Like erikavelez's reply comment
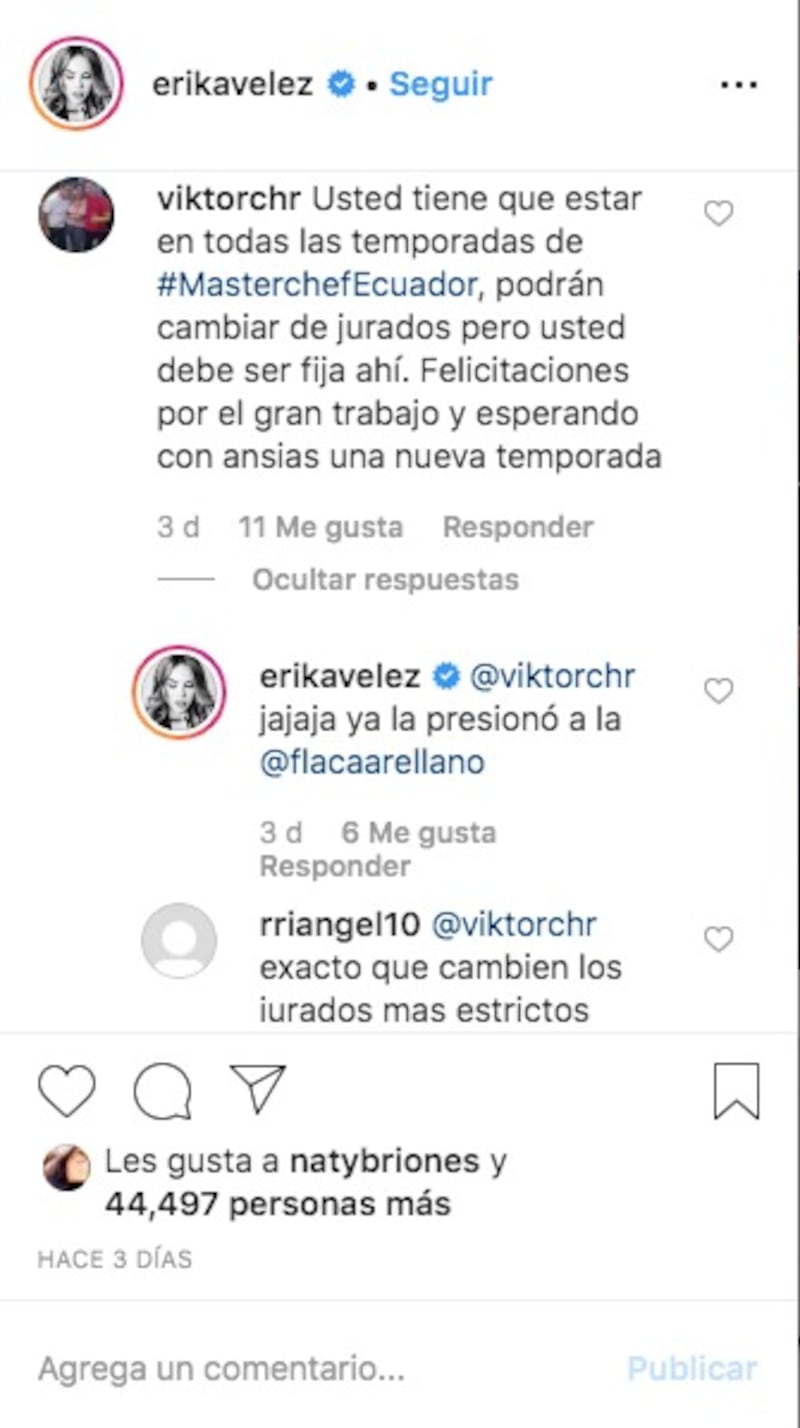This screenshot has height=1428, width=800. pyautogui.click(x=718, y=690)
